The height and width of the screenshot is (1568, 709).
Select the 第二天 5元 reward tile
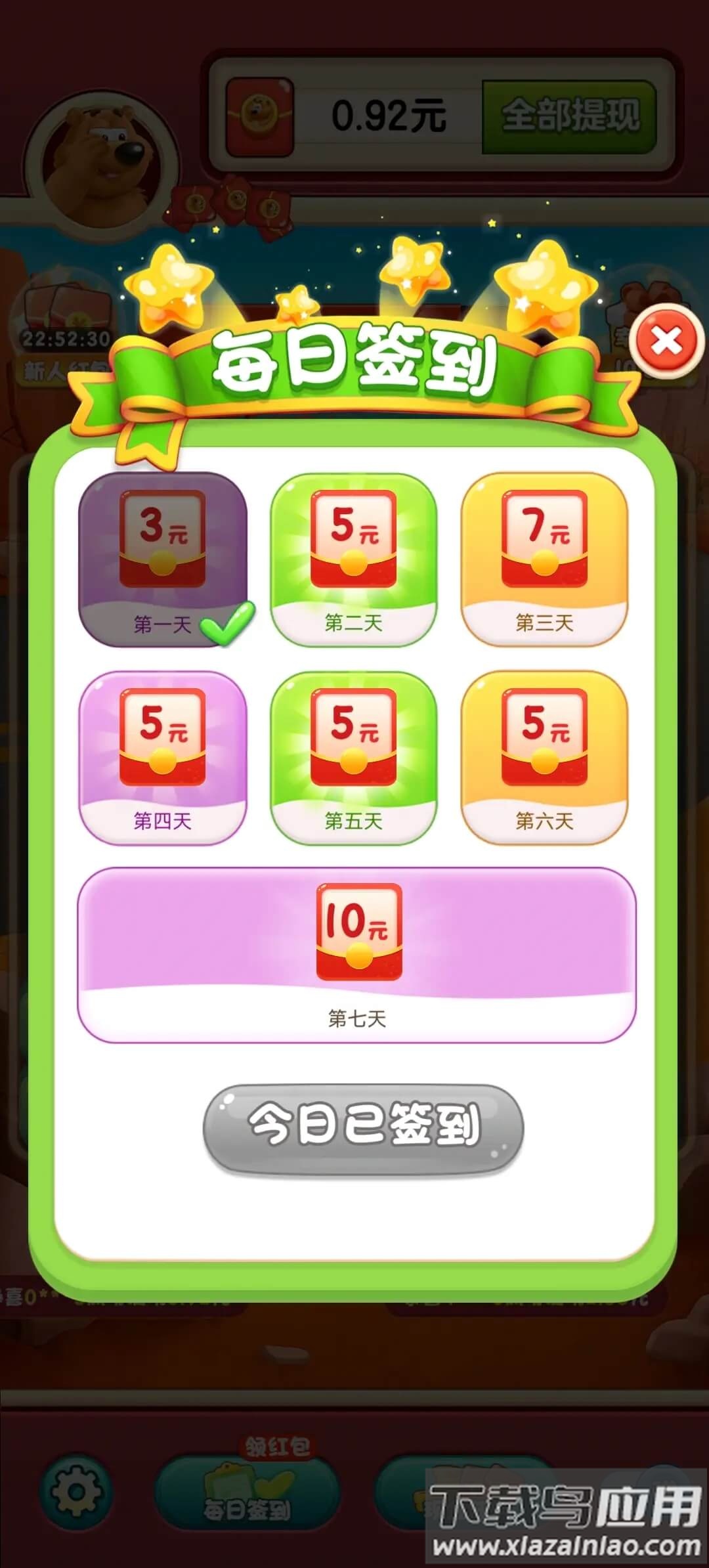(x=354, y=559)
